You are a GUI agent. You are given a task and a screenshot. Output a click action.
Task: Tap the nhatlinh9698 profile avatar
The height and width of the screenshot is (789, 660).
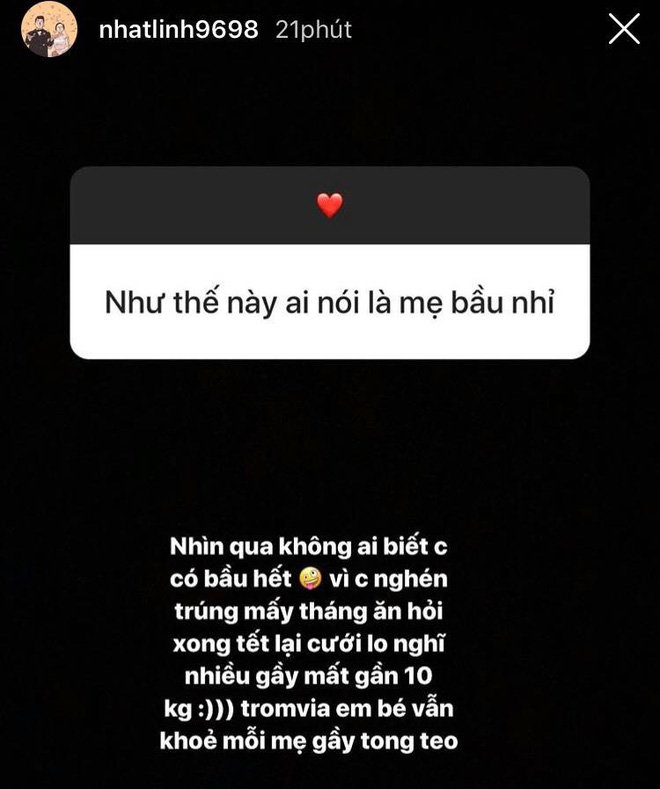(48, 29)
